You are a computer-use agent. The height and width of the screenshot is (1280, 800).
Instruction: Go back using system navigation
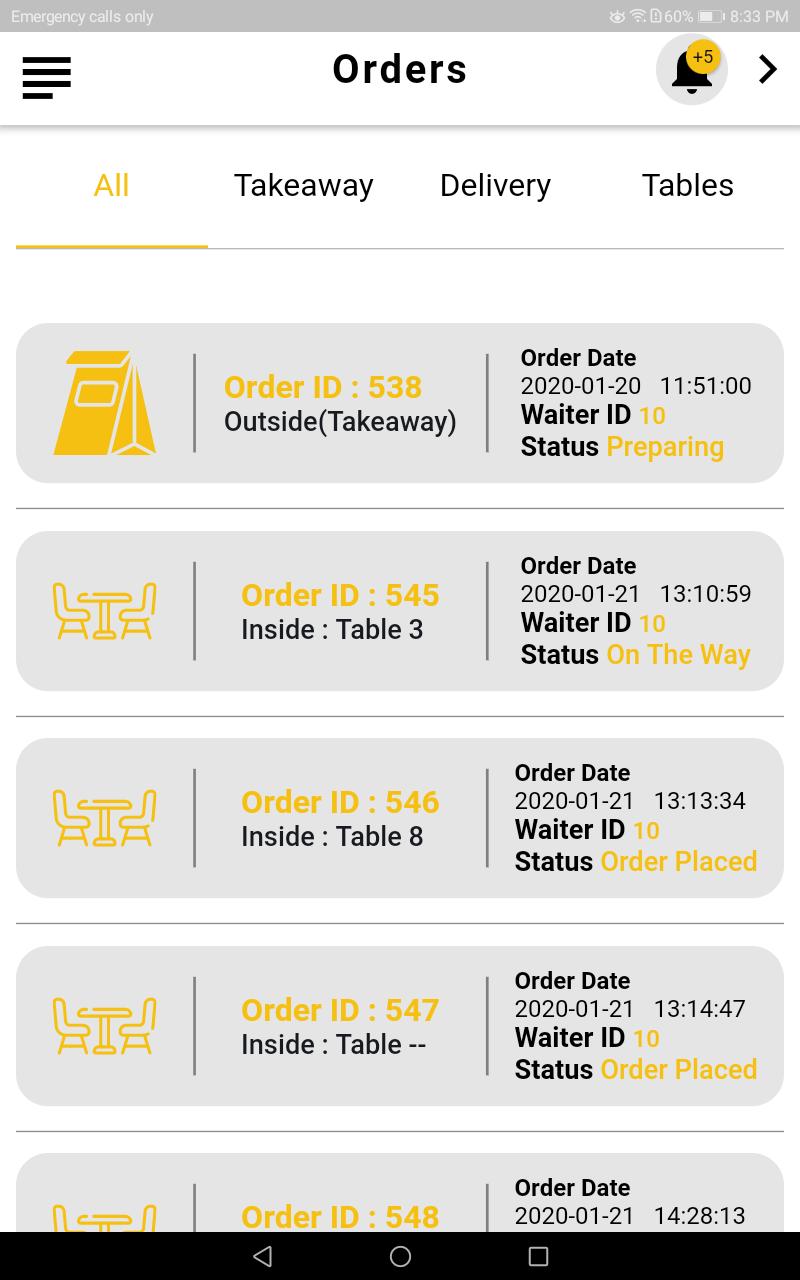tap(262, 1256)
